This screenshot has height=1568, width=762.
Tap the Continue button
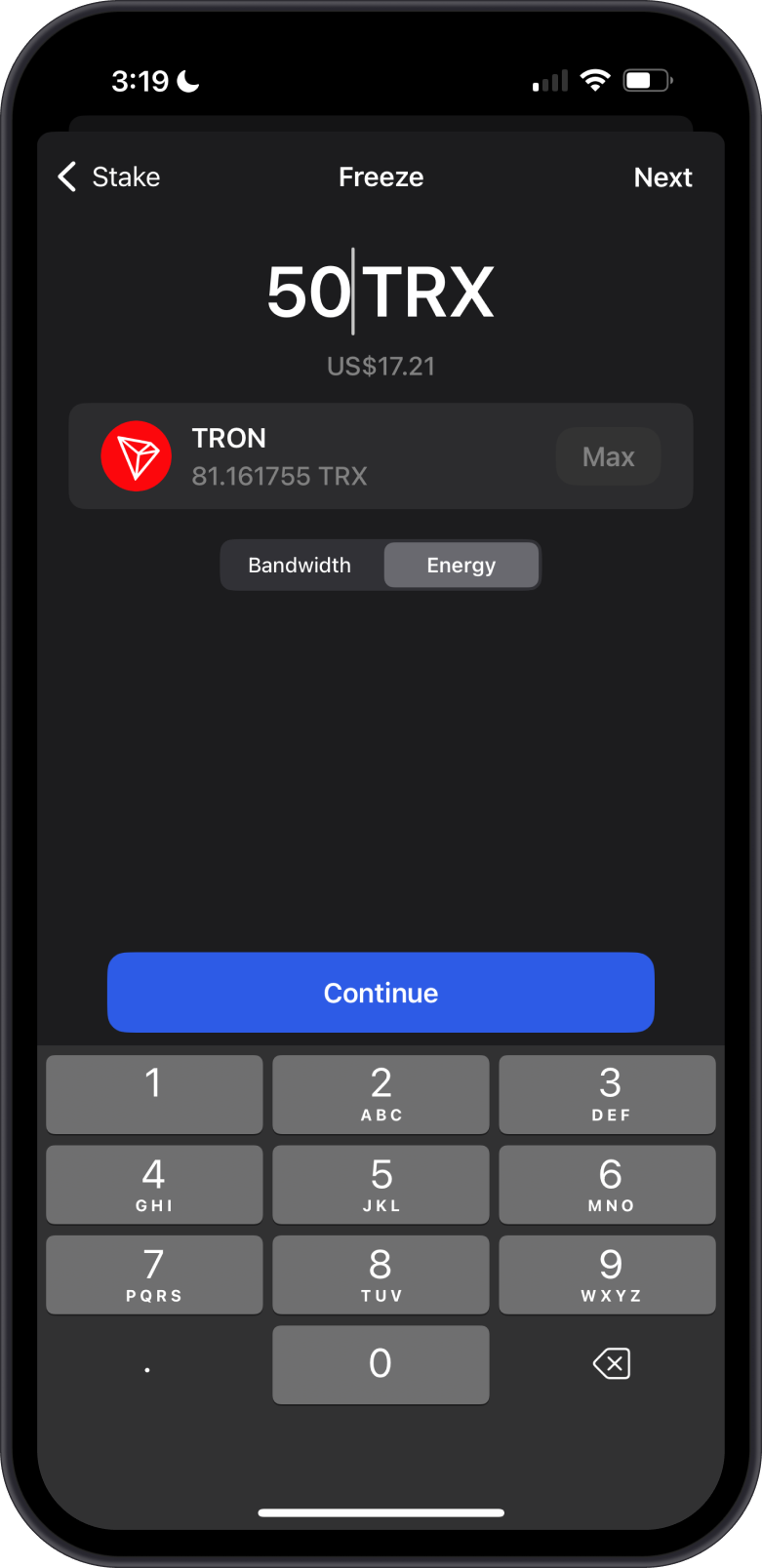pos(381,992)
